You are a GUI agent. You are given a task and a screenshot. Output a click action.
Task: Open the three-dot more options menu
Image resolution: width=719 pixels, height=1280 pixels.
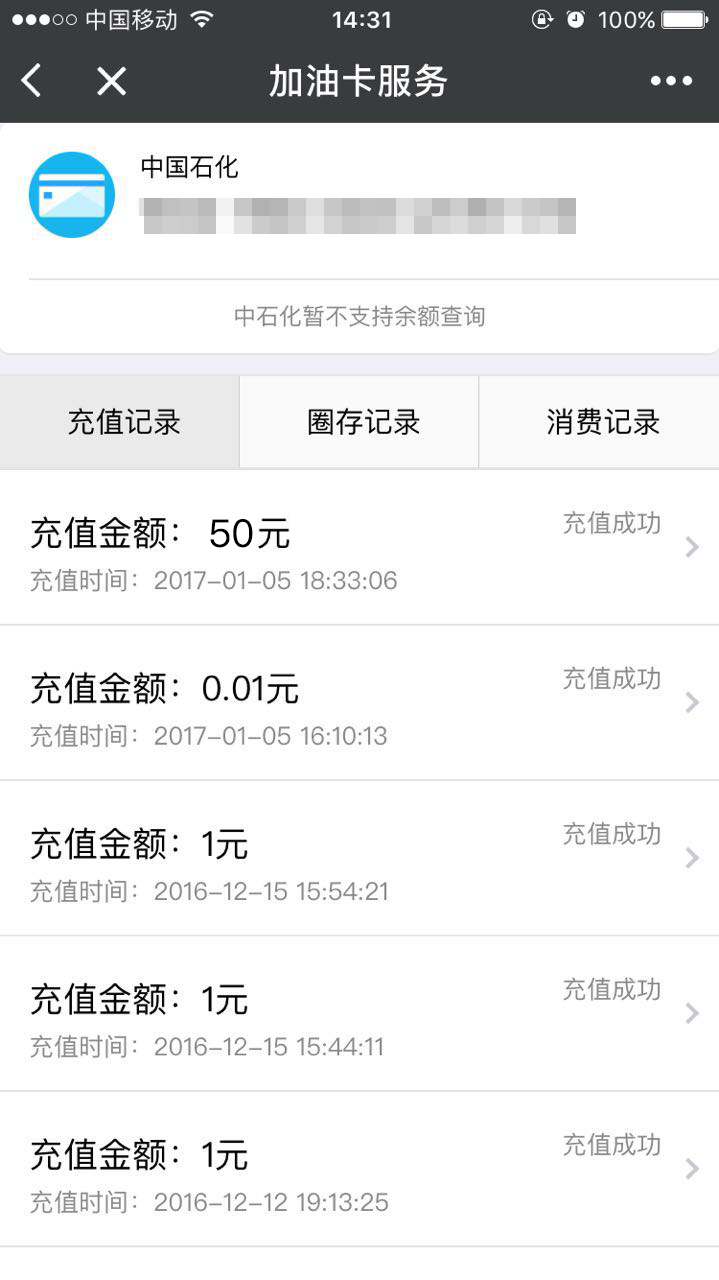[x=671, y=81]
